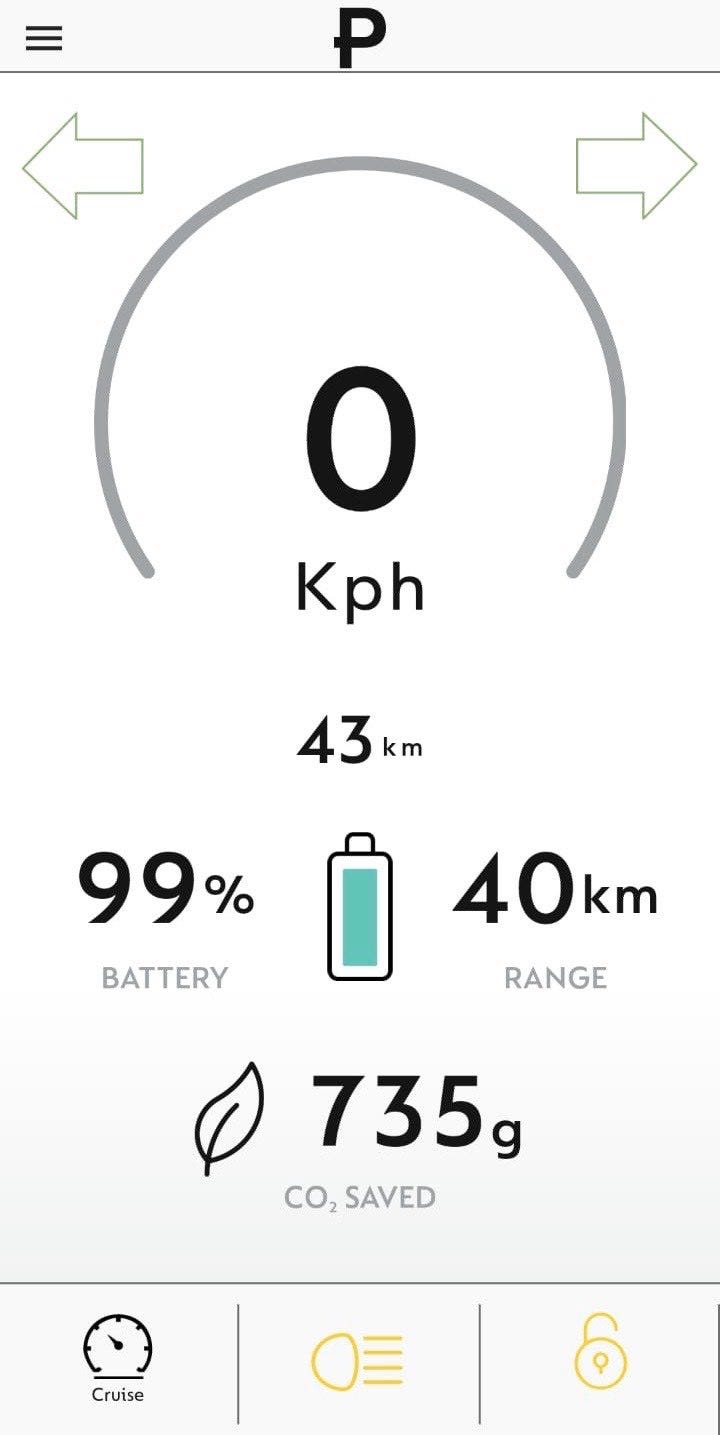This screenshot has height=1435, width=720.
Task: Enable Cruise mode
Action: [118, 1360]
